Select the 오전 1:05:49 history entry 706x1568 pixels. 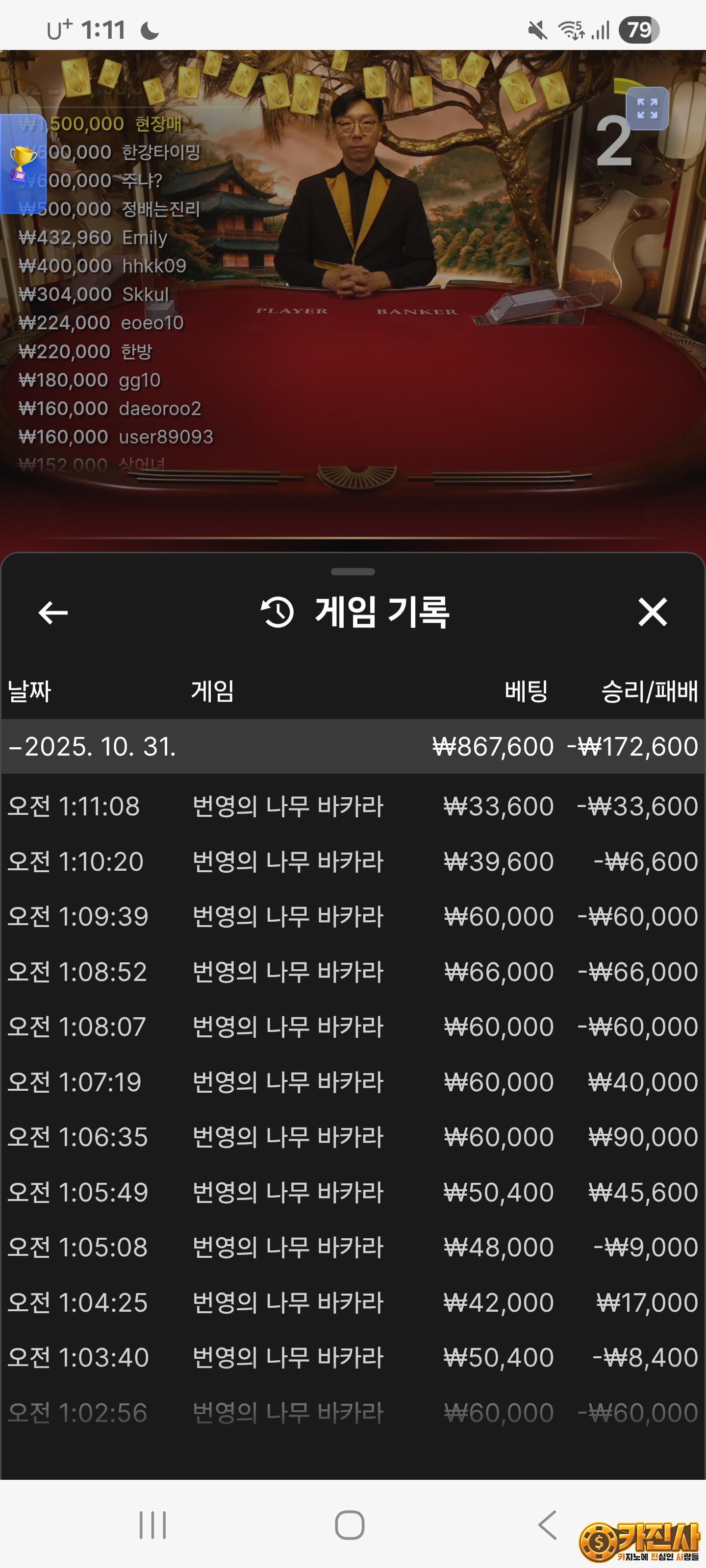pos(353,1193)
